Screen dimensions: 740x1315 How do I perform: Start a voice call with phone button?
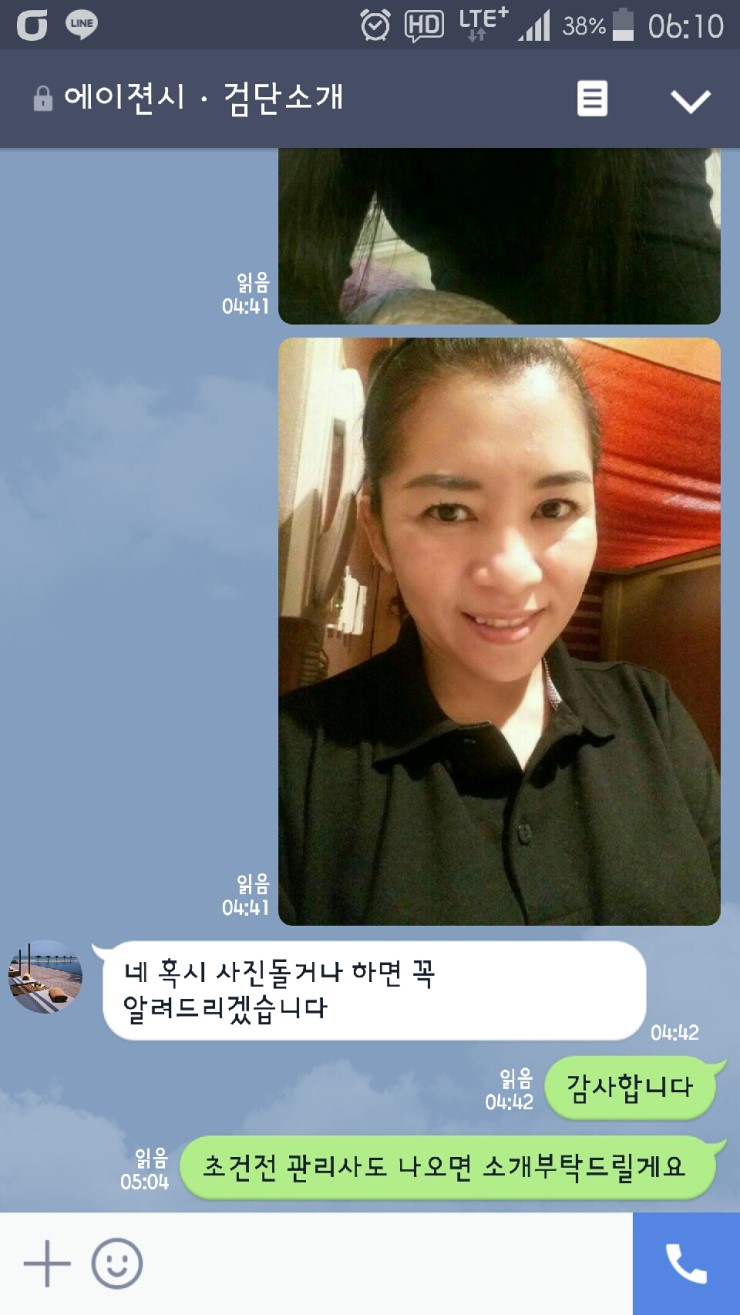tap(686, 1264)
